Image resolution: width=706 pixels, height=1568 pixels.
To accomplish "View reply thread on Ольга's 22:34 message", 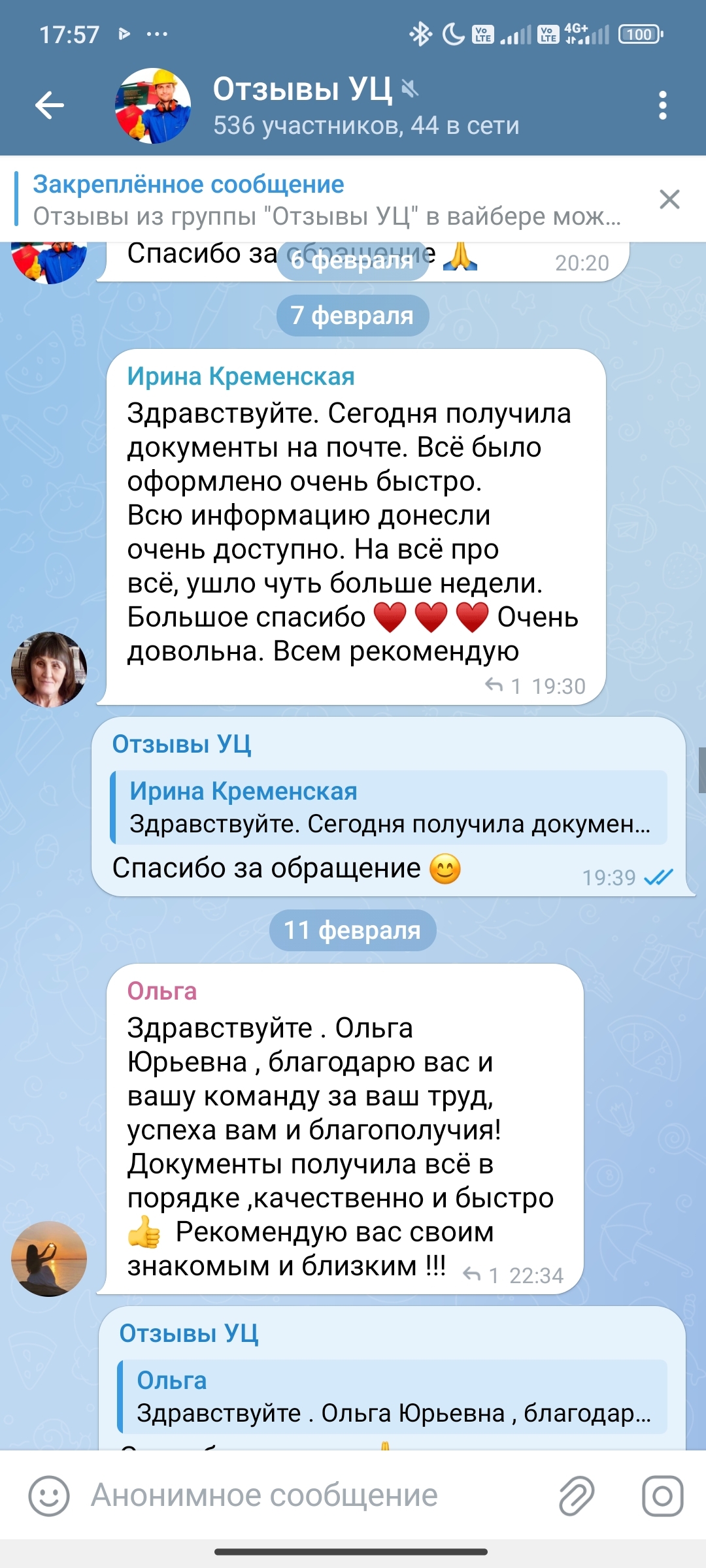I will 480,1275.
